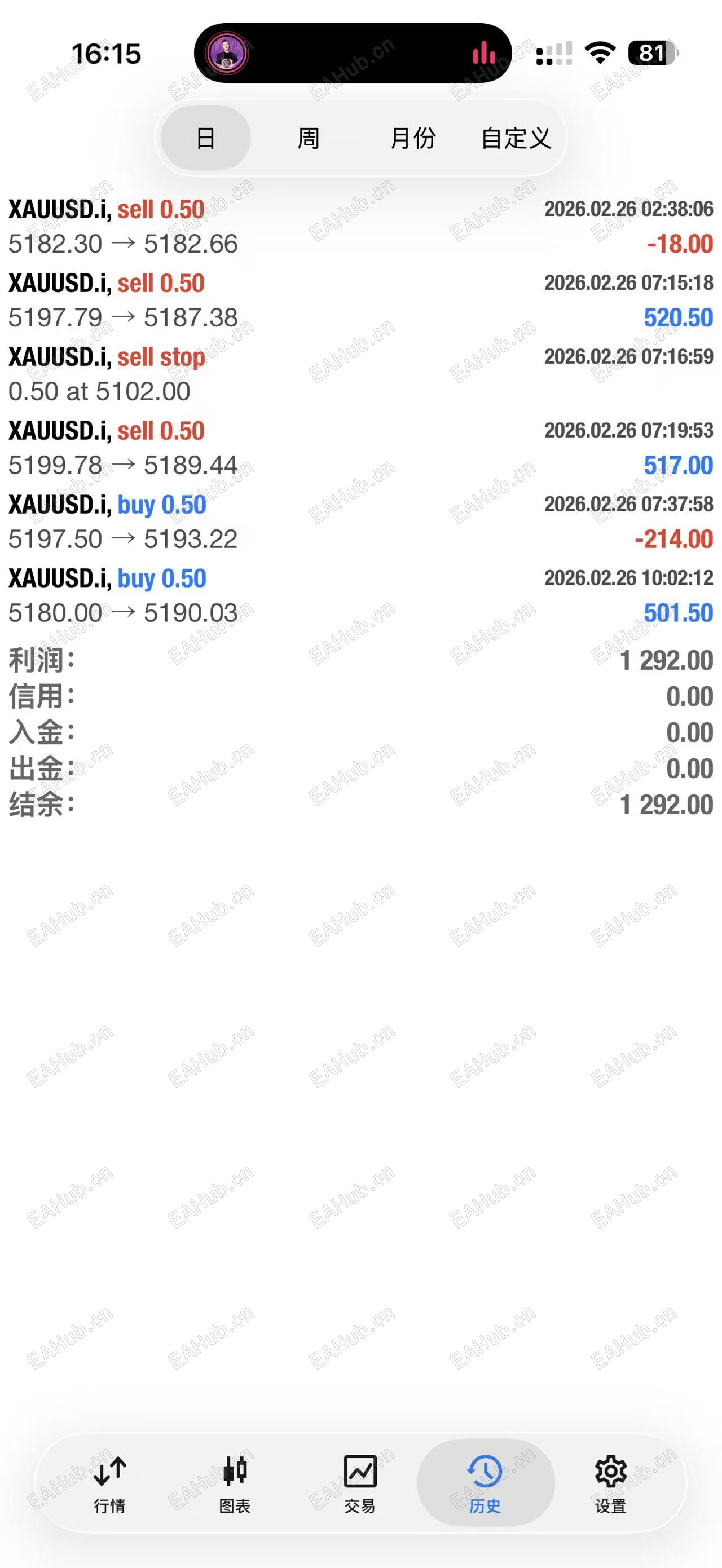Select the 日 daily period tab
The image size is (722, 1568).
(x=205, y=138)
